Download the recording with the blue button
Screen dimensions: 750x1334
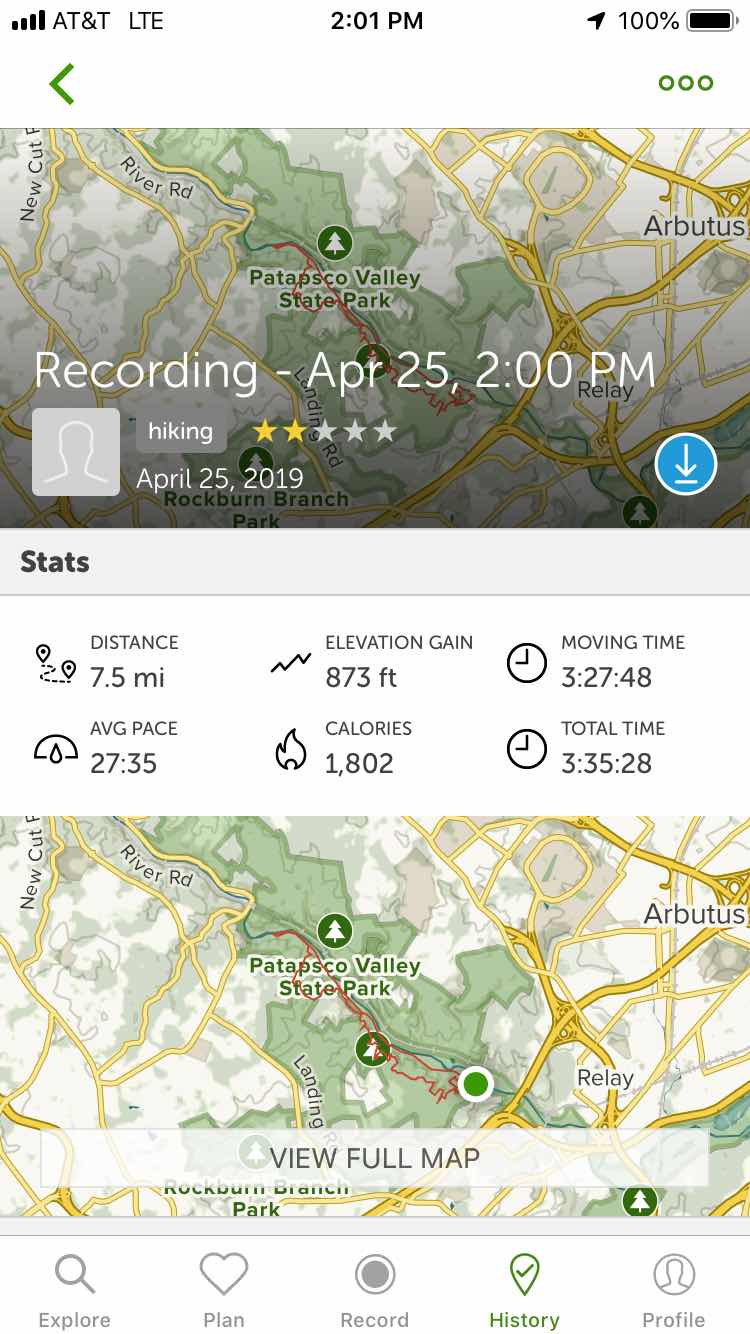pos(686,464)
